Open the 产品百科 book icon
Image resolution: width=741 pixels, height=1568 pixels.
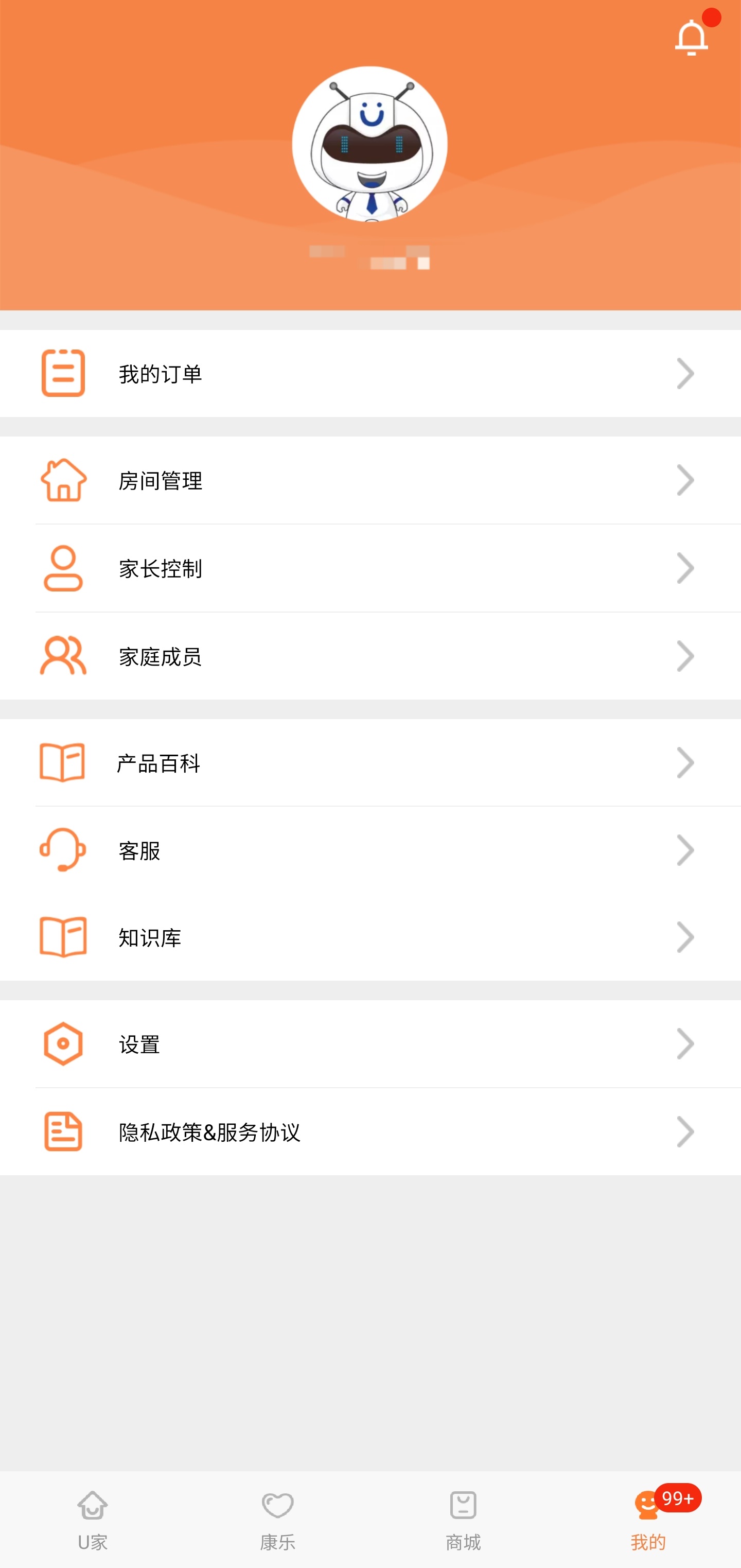pos(61,763)
